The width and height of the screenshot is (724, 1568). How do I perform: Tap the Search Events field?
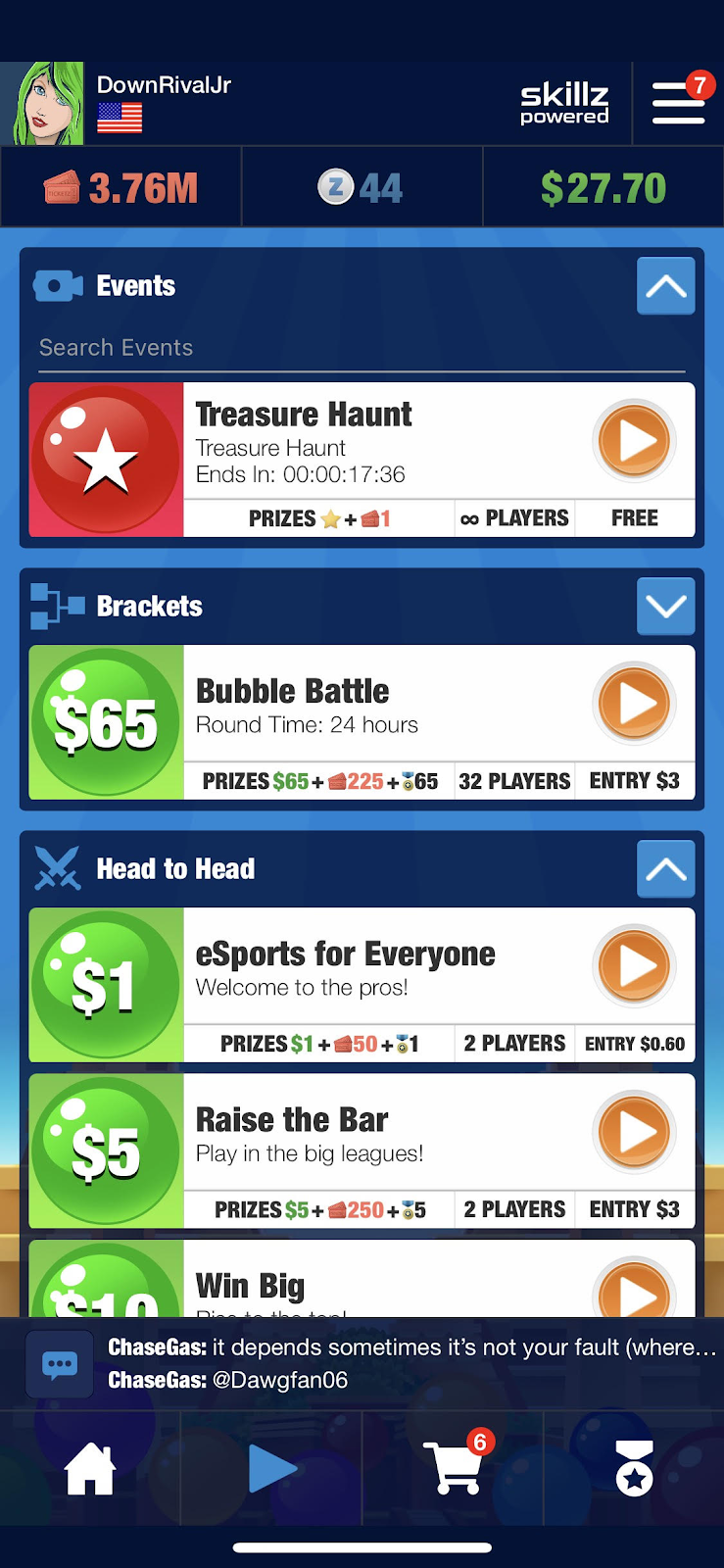click(x=362, y=348)
